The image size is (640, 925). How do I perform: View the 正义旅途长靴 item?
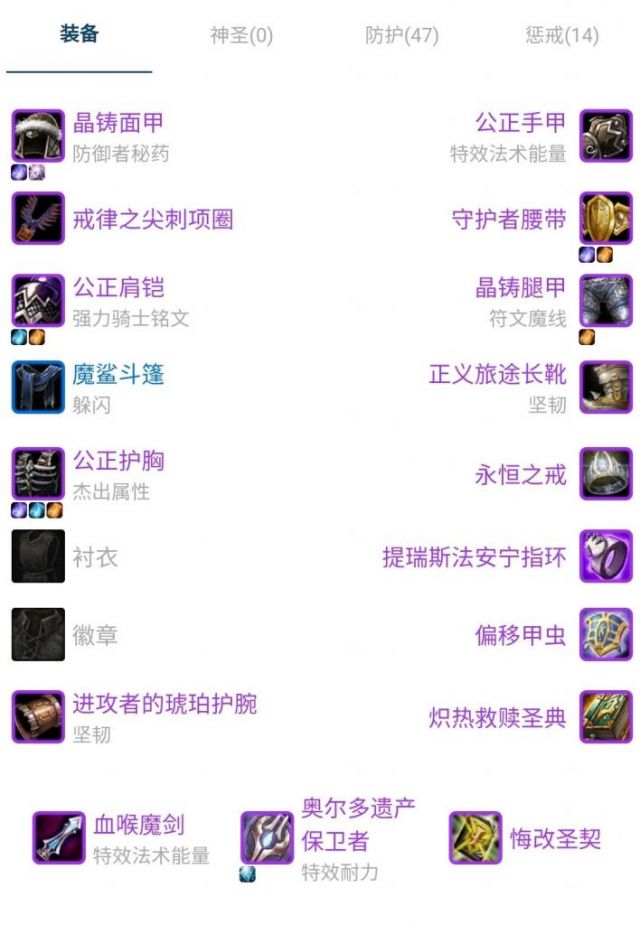click(497, 376)
